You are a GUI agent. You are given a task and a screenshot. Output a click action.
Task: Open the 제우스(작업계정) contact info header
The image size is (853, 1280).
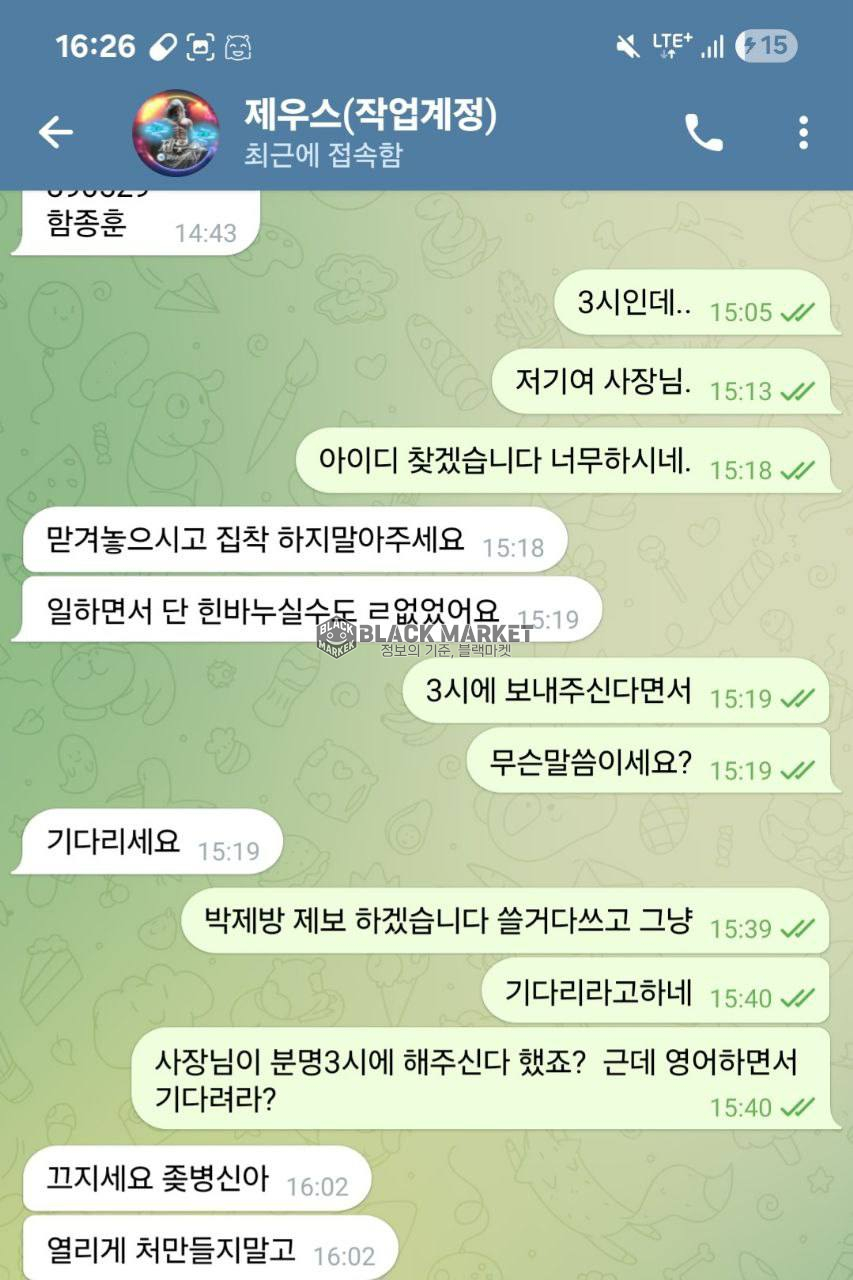(x=370, y=132)
